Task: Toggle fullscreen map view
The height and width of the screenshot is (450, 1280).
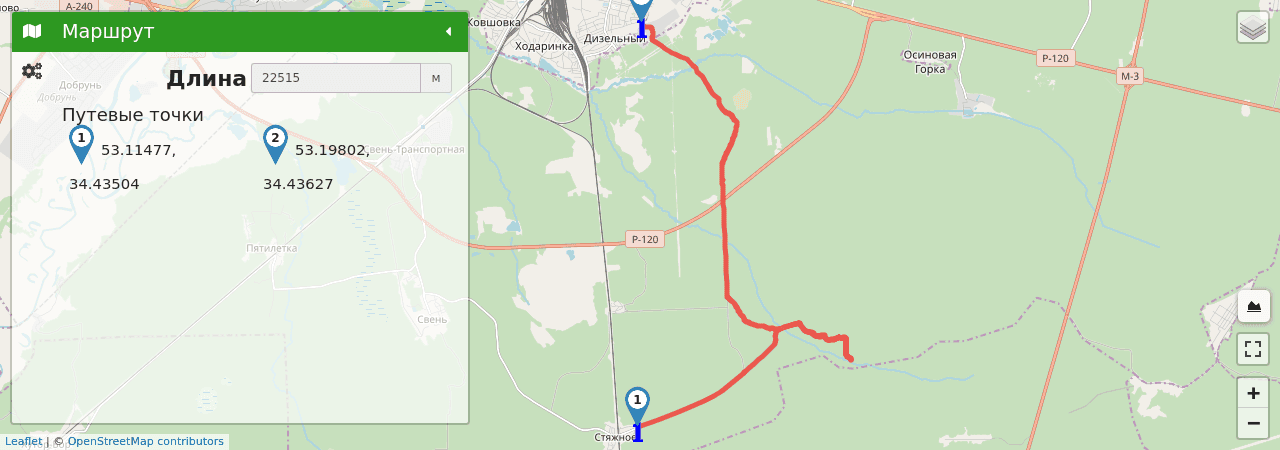Action: (x=1253, y=349)
